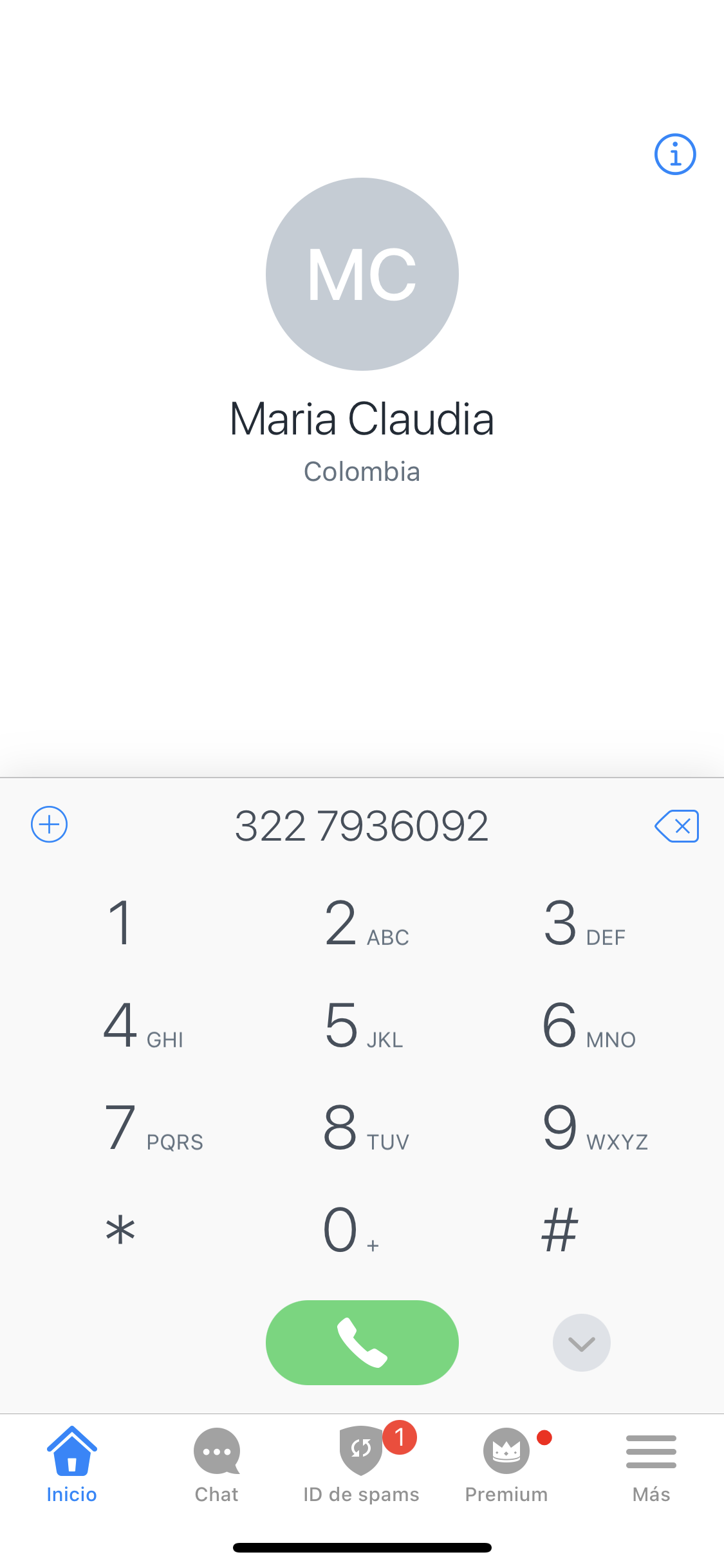The width and height of the screenshot is (724, 1568).
Task: Tap the 6 MNO key
Action: coord(586,1025)
